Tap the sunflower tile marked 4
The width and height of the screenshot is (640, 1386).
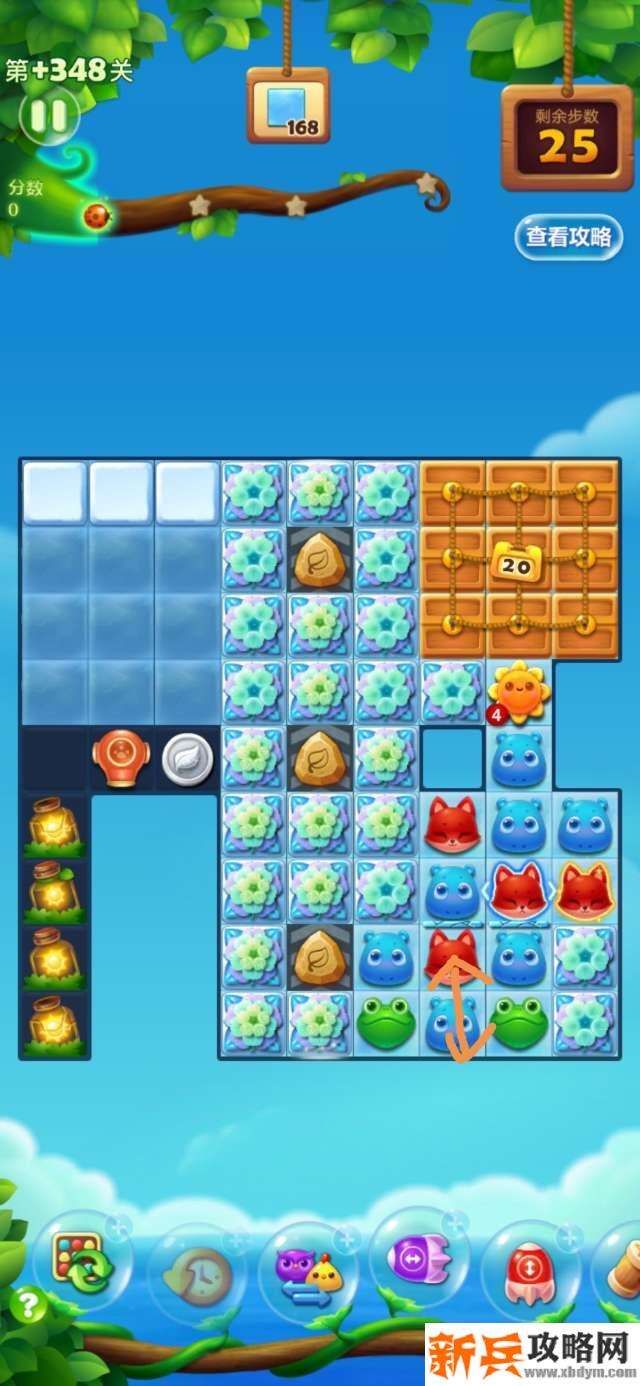click(x=518, y=691)
